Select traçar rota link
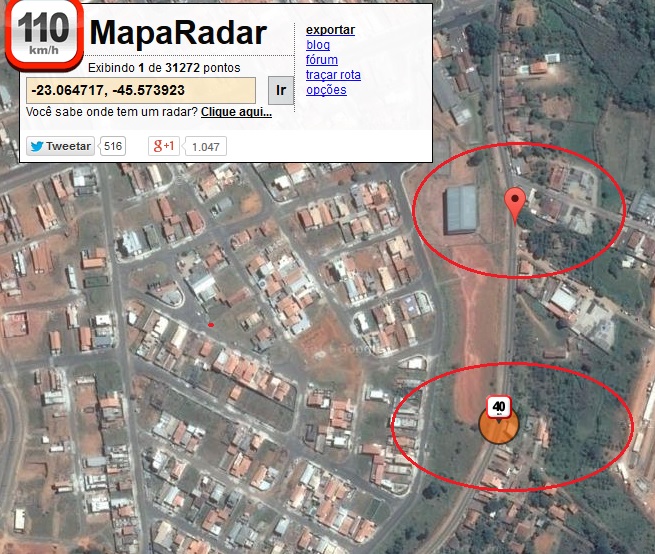 click(333, 75)
